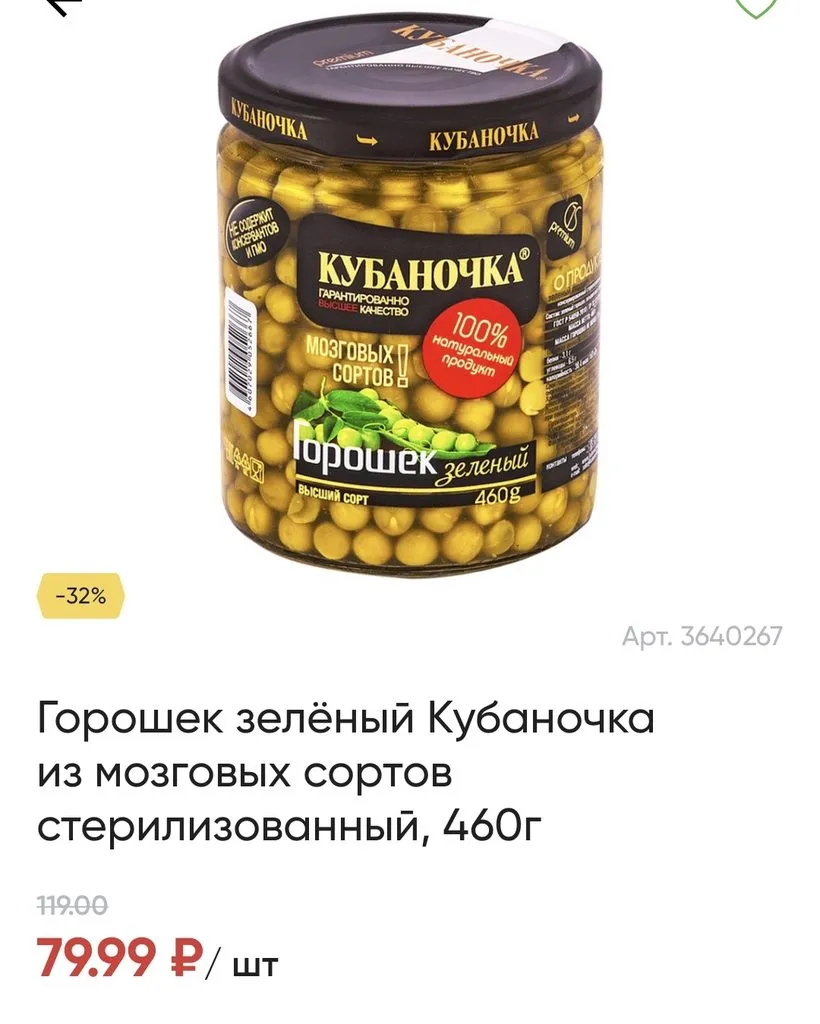Image resolution: width=820 pixels, height=1024 pixels.
Task: Select the article number Арт. 3640267
Action: pyautogui.click(x=708, y=633)
